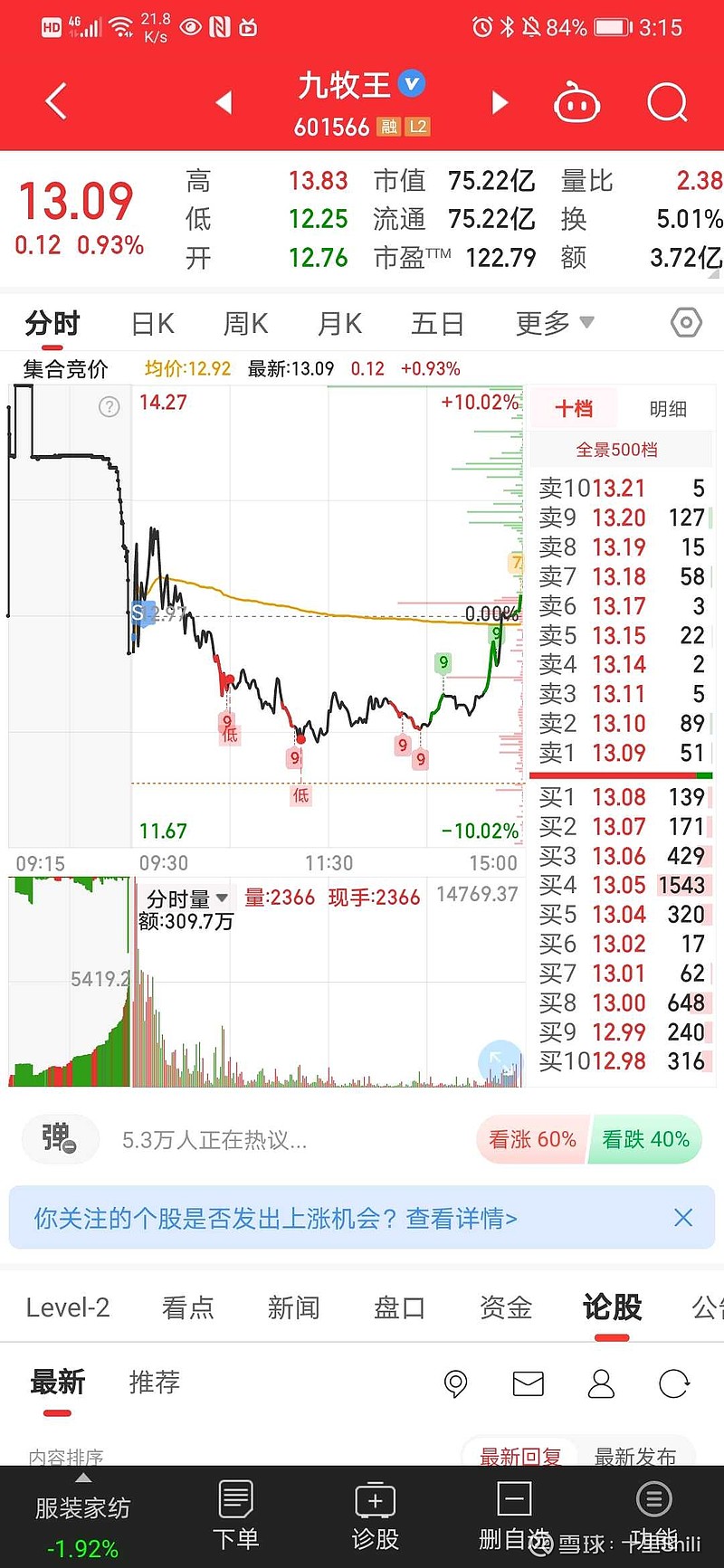Expand the 更多 chart options dropdown
Screen dimensions: 724x1568
(x=554, y=322)
